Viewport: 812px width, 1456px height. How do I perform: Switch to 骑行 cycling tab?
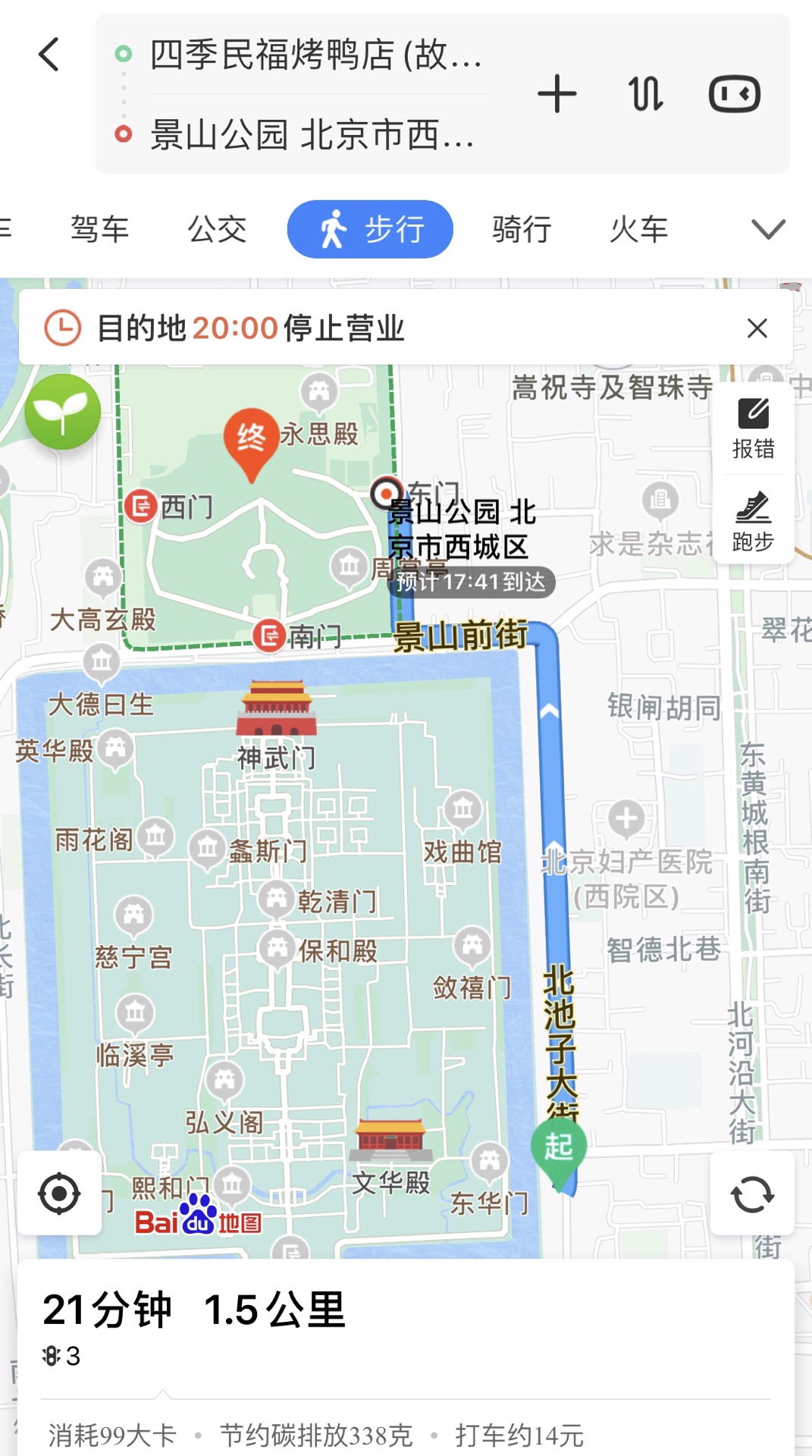[521, 229]
